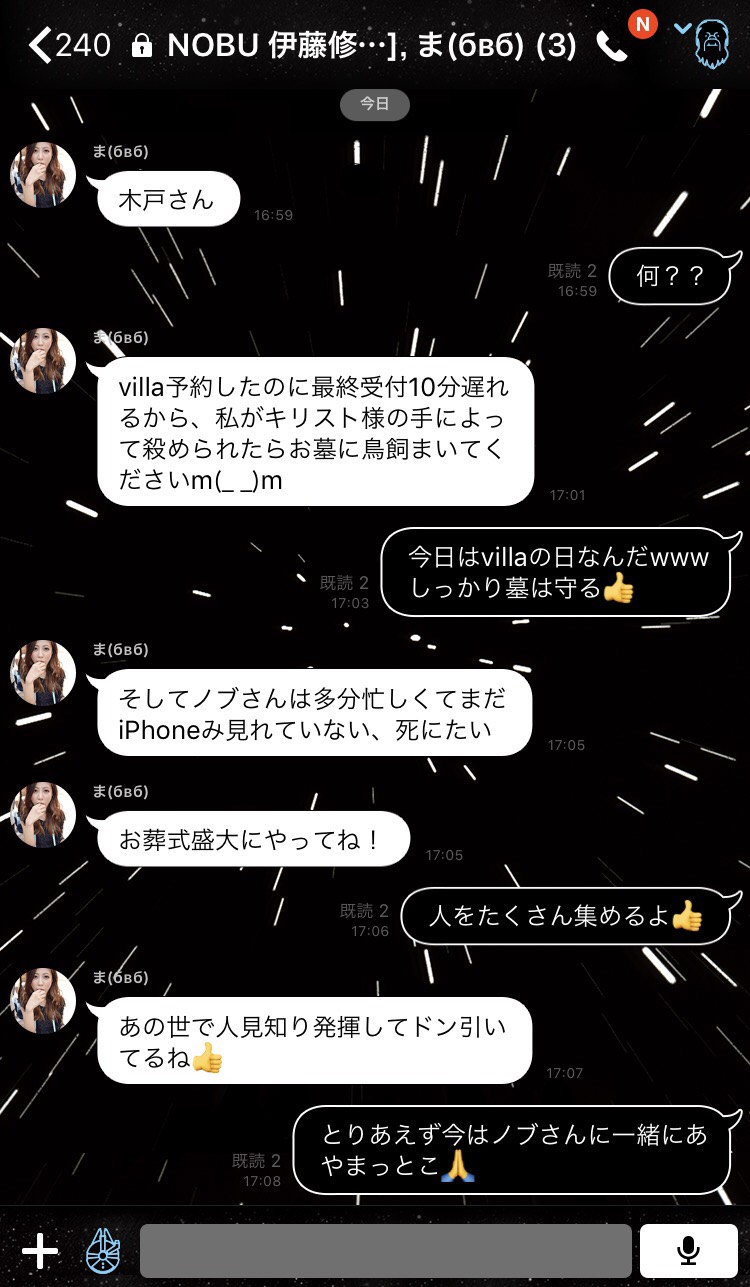Focus the message text field
Screen dimensions: 750x1287
pos(385,1250)
